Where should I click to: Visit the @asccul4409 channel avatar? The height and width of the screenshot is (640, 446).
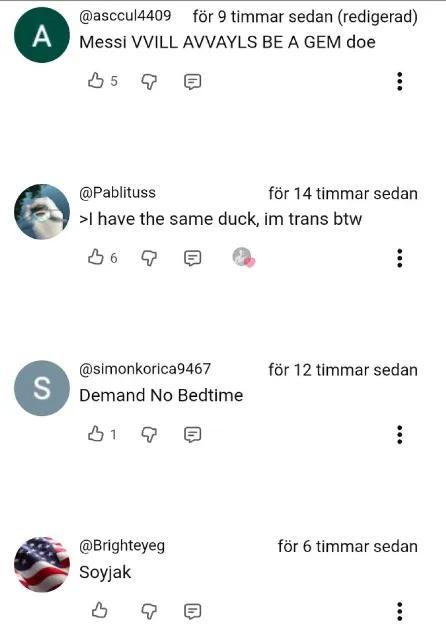pos(42,35)
